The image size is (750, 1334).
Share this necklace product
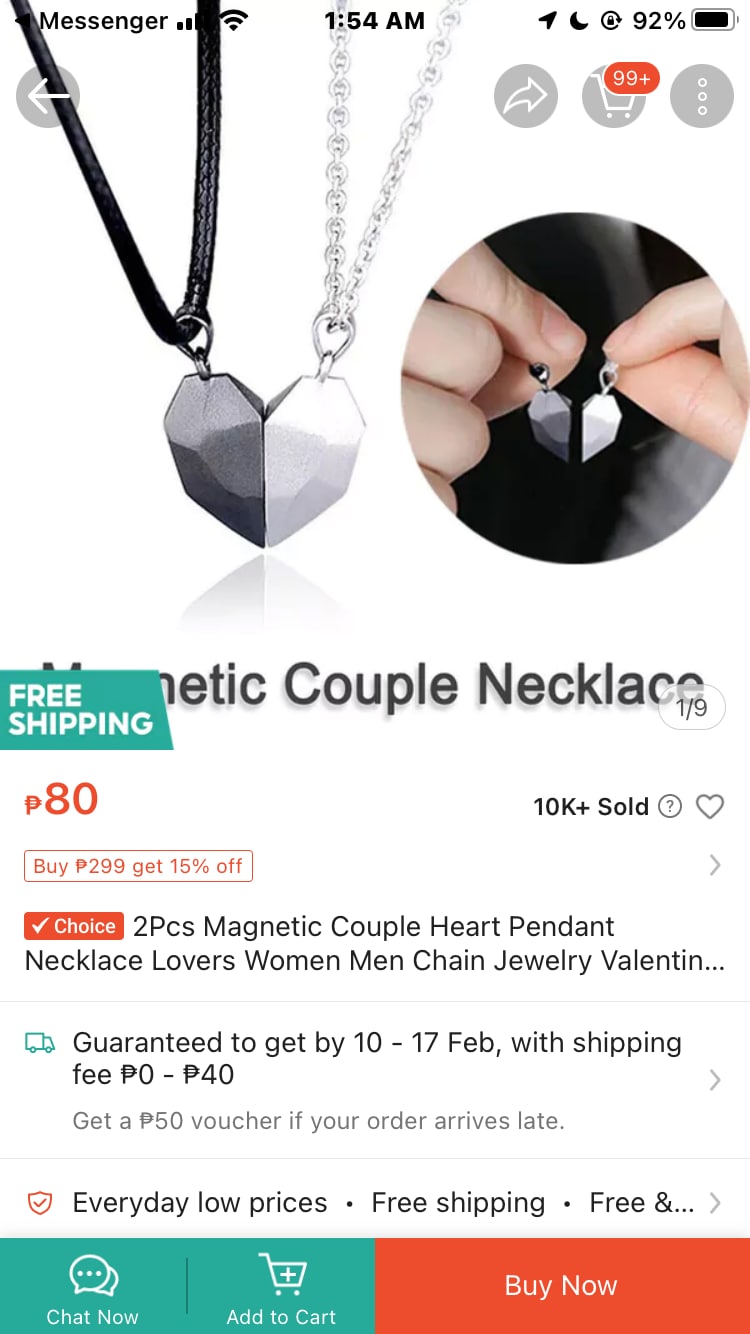click(526, 96)
